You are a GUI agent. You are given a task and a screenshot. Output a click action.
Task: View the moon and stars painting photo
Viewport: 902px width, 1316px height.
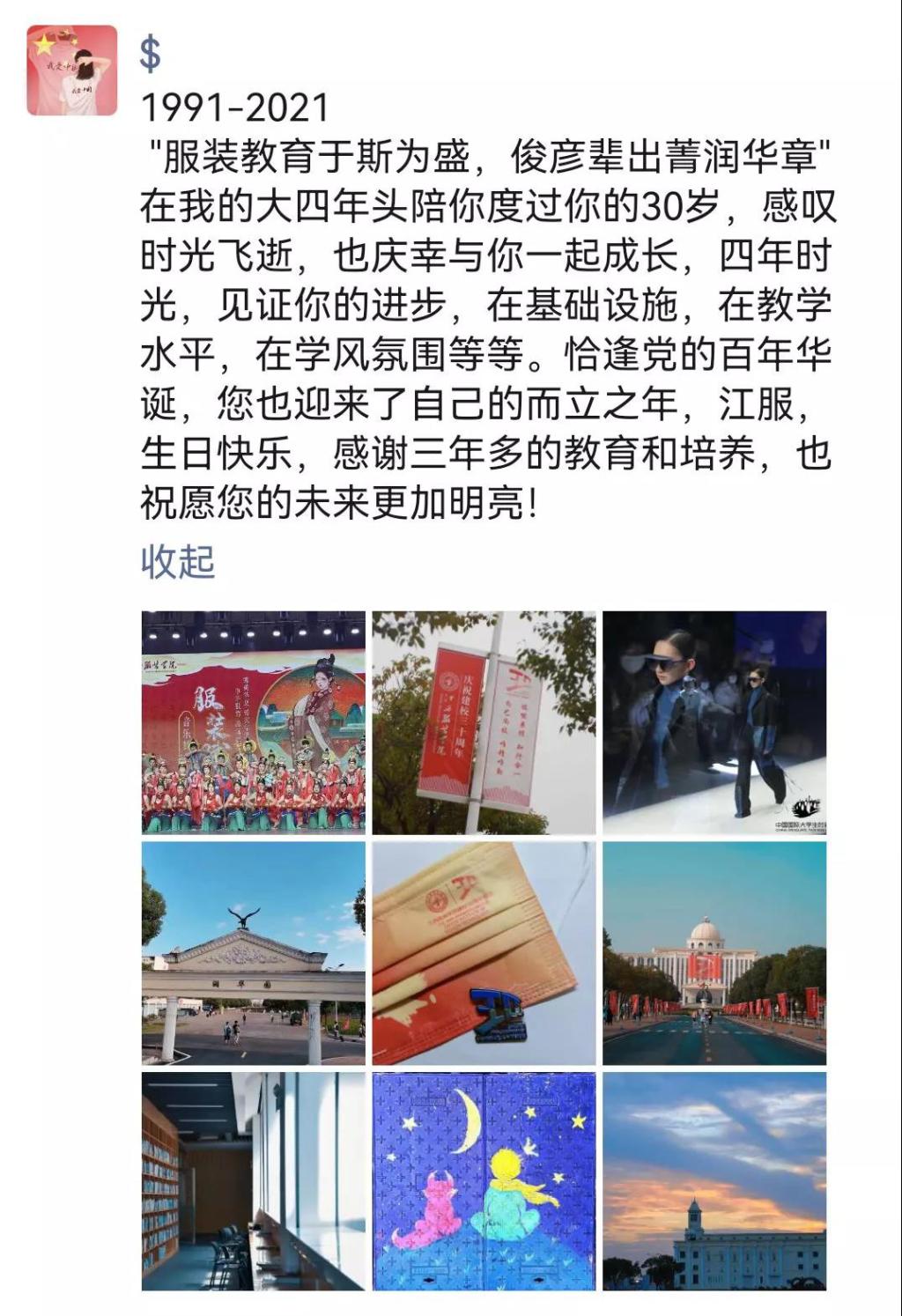click(484, 1181)
